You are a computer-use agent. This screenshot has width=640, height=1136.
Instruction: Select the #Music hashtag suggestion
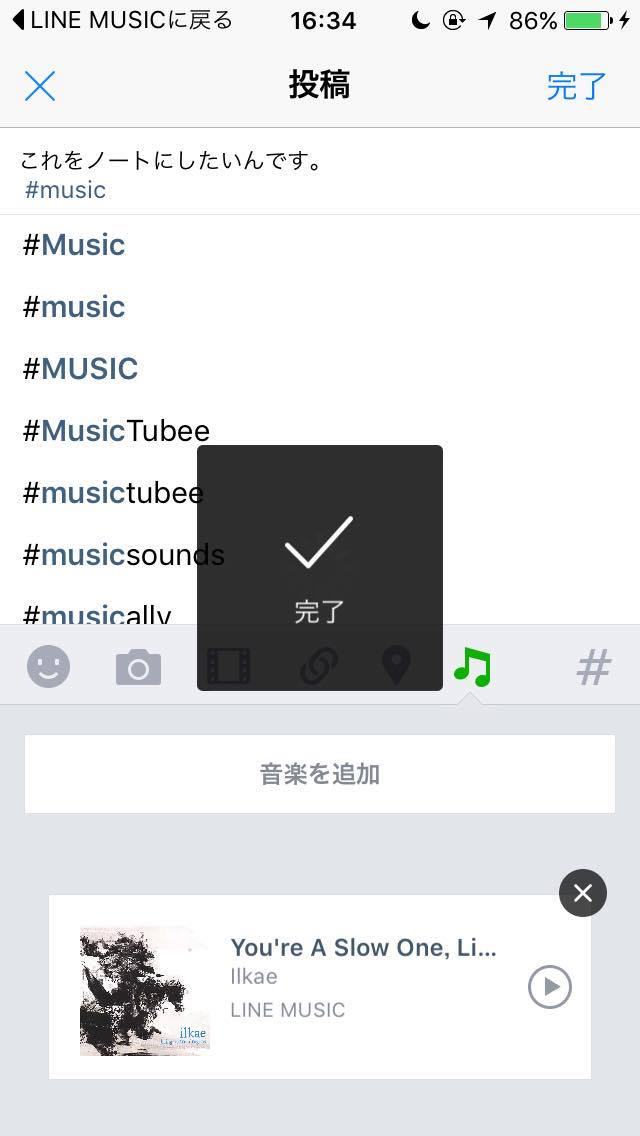pos(75,245)
